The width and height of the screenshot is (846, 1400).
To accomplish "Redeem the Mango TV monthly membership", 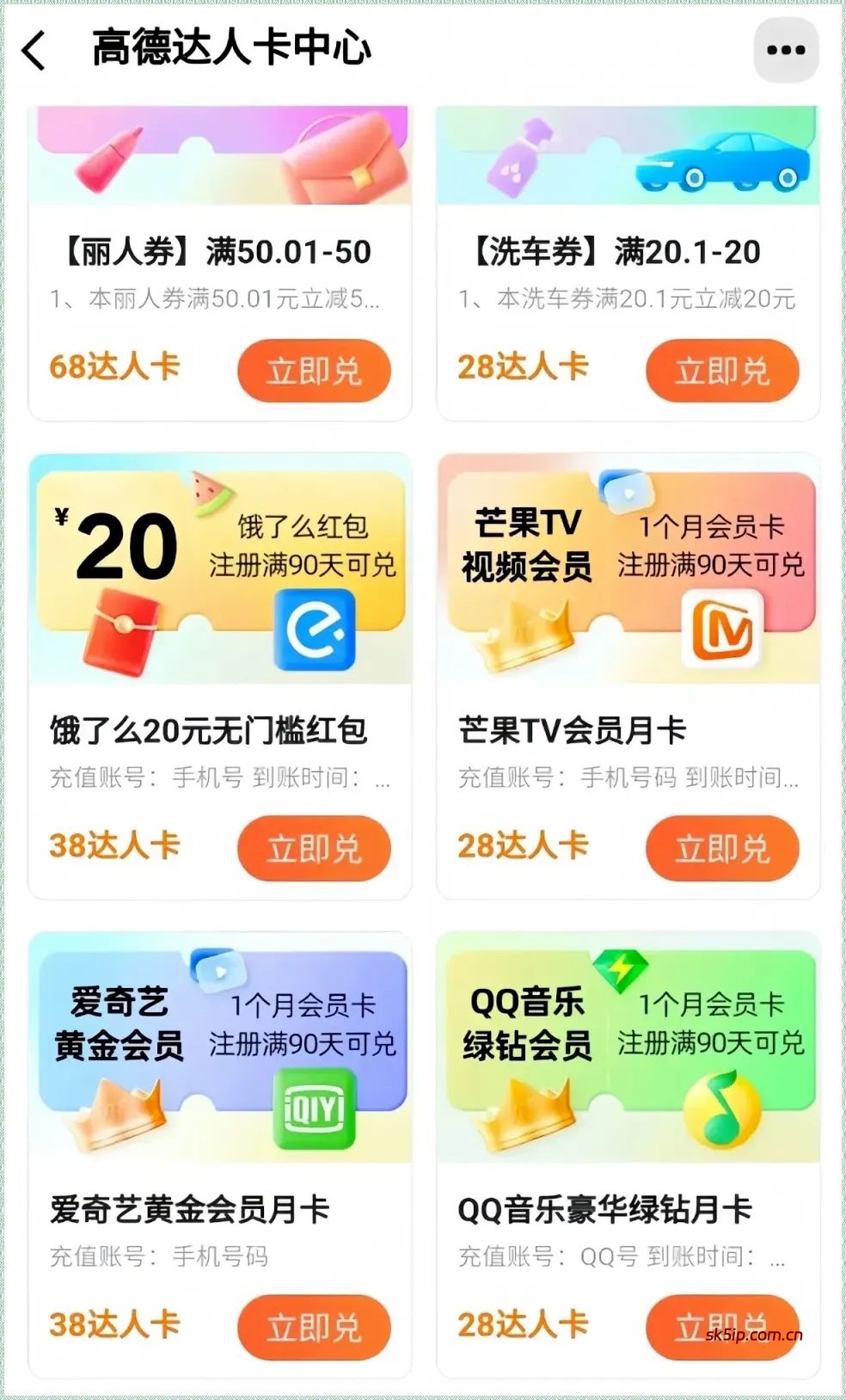I will (722, 847).
